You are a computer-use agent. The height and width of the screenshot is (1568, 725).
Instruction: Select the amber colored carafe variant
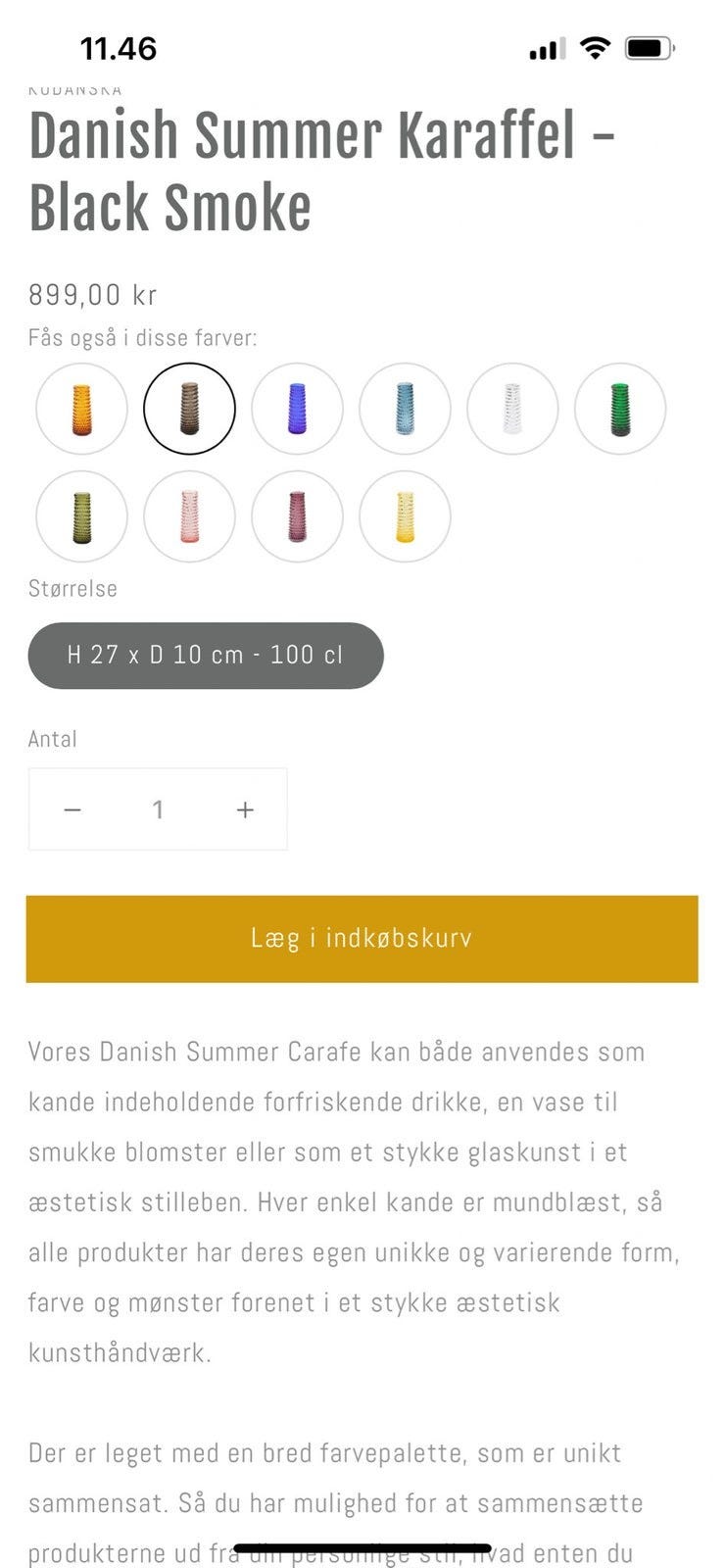tap(81, 409)
